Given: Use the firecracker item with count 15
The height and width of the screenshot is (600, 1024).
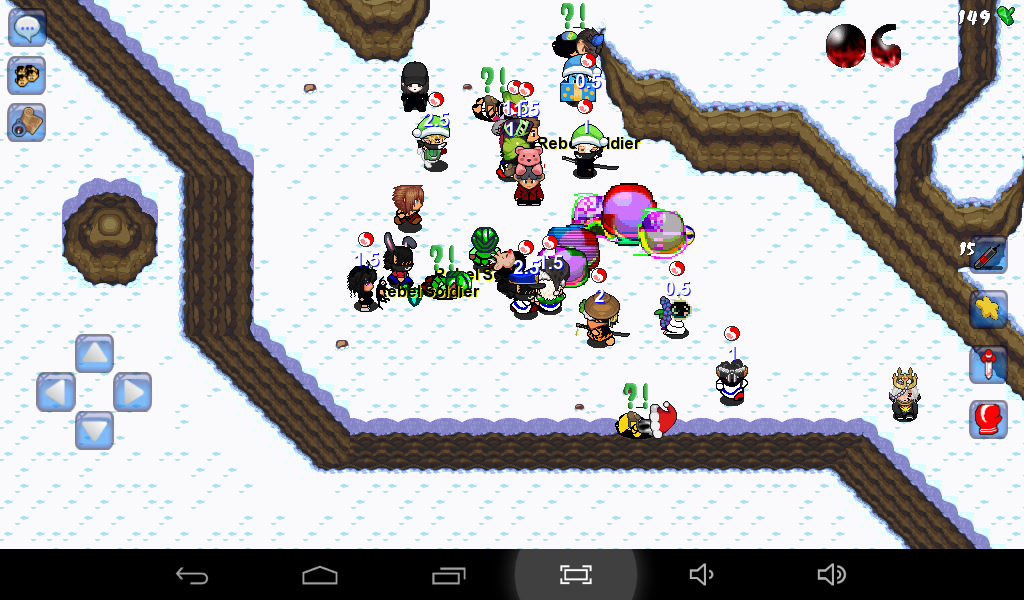Looking at the screenshot, I should tap(987, 255).
